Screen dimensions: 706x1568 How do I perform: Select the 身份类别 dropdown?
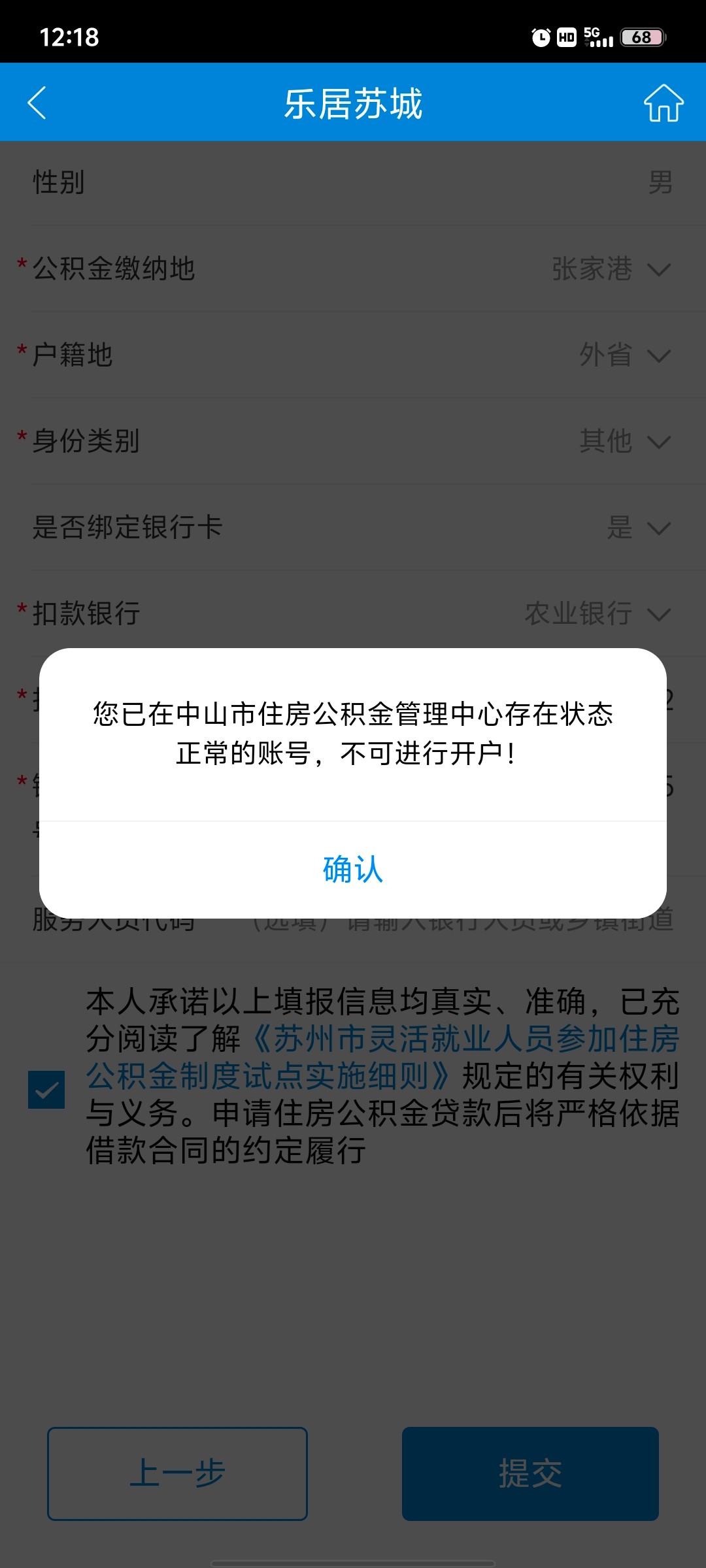point(353,442)
